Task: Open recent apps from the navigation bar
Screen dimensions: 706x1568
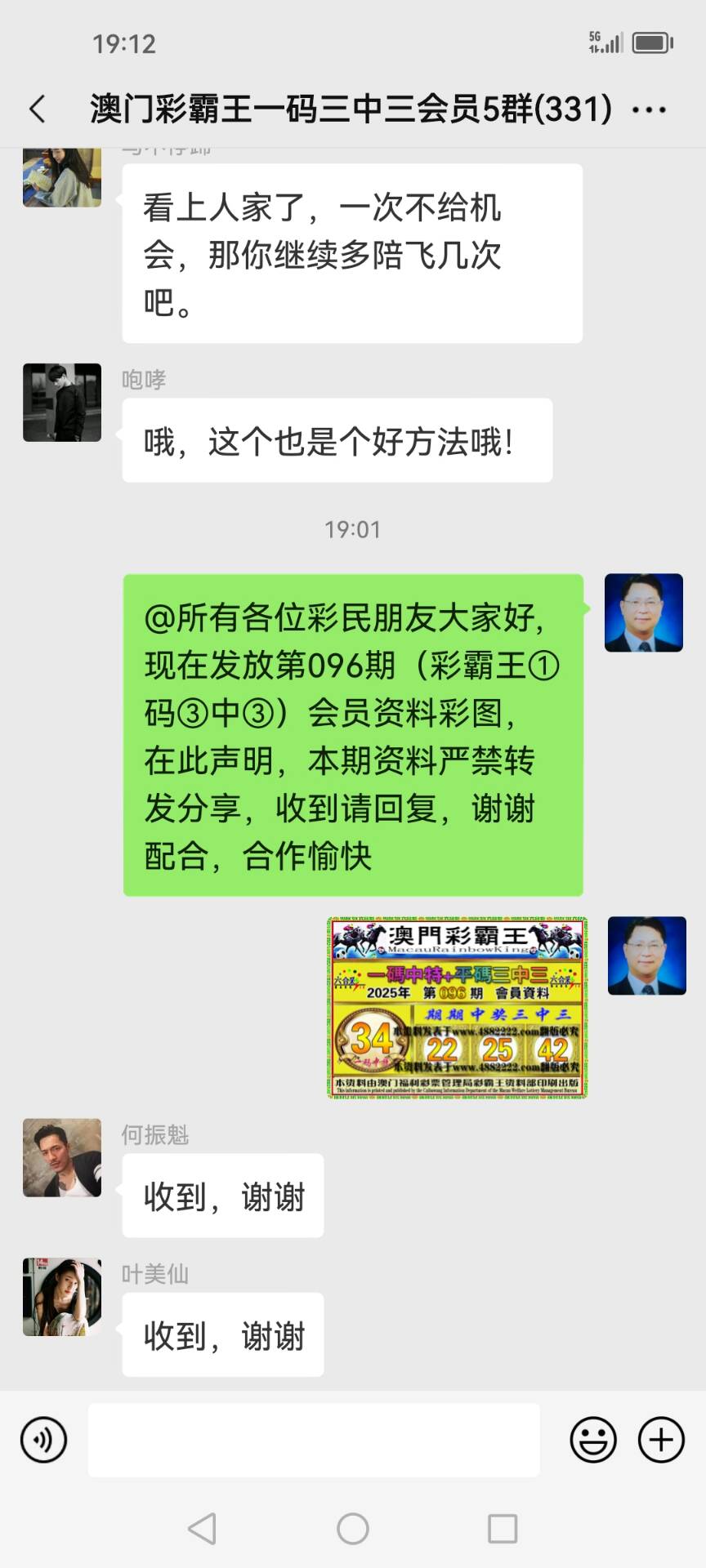Action: coord(503,1529)
